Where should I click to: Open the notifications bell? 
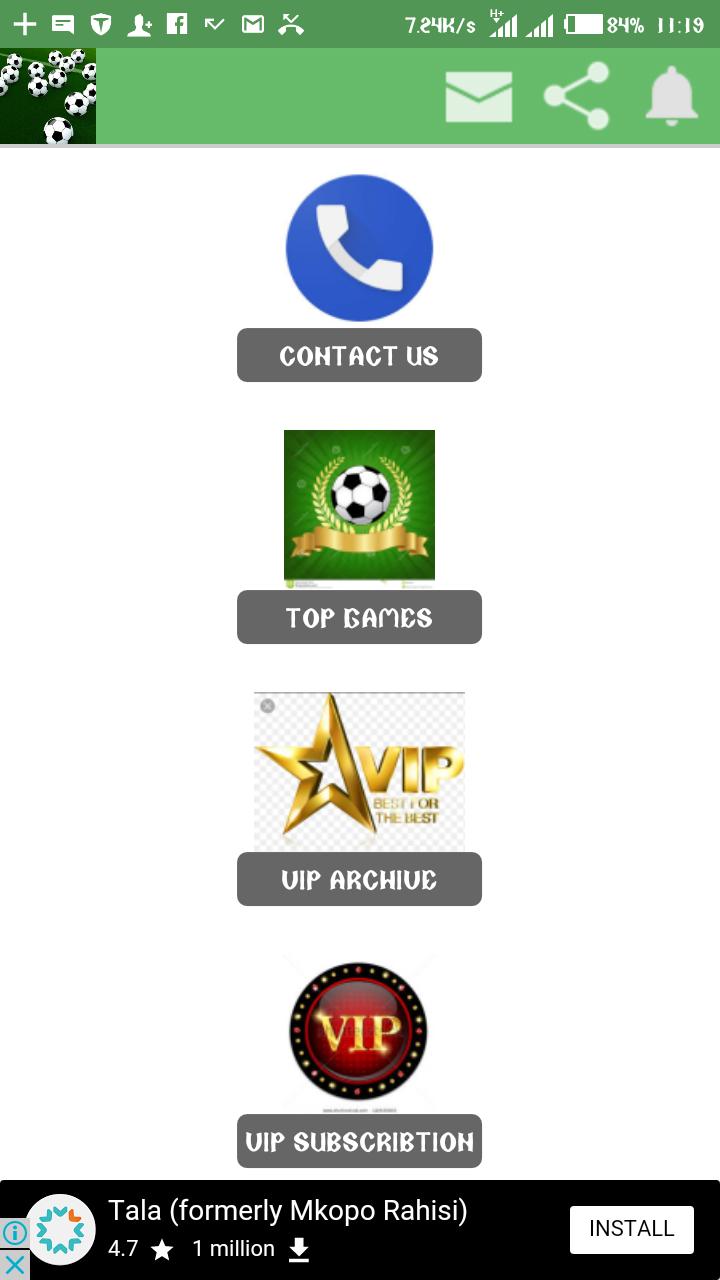[671, 96]
